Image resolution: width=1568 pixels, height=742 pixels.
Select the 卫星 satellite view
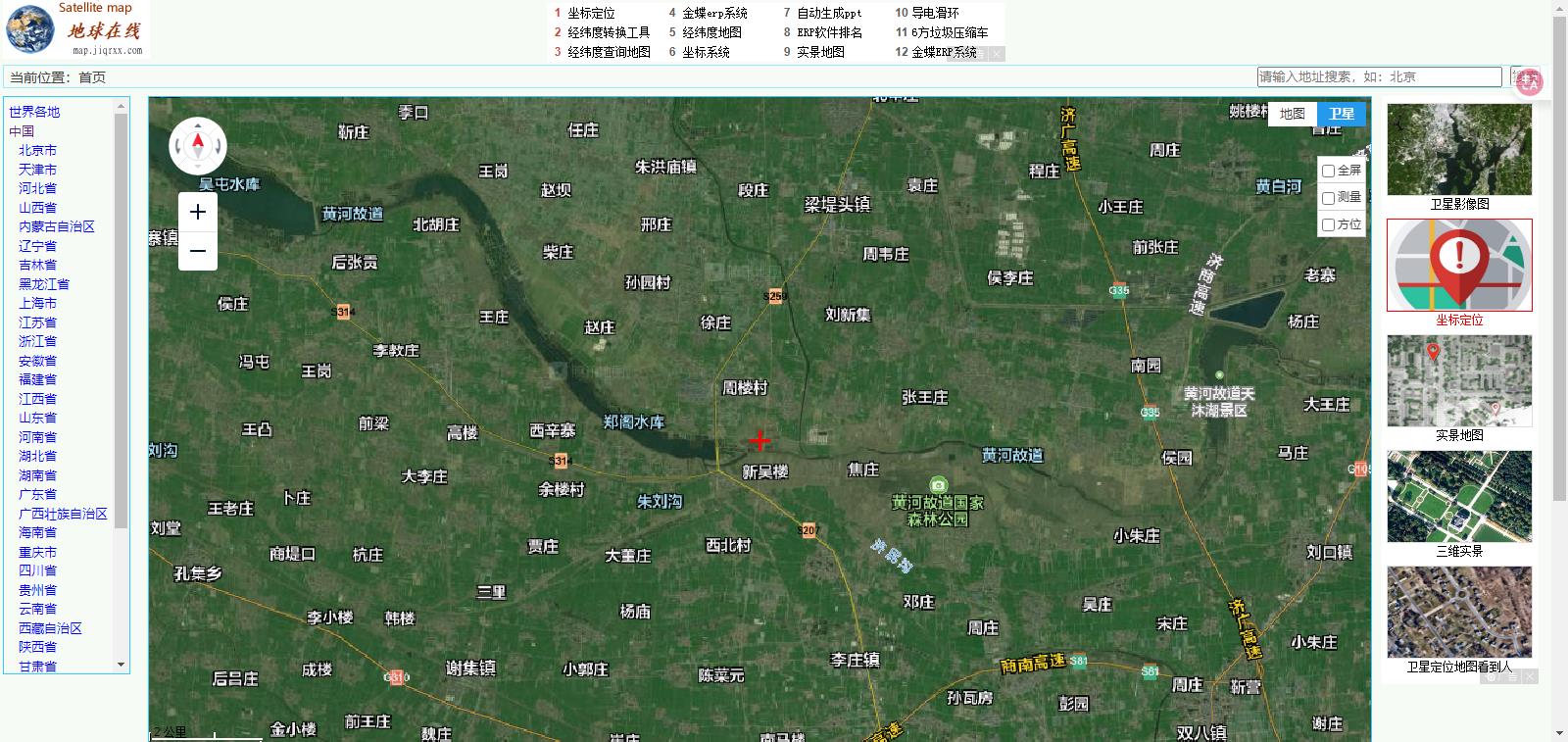pyautogui.click(x=1341, y=114)
